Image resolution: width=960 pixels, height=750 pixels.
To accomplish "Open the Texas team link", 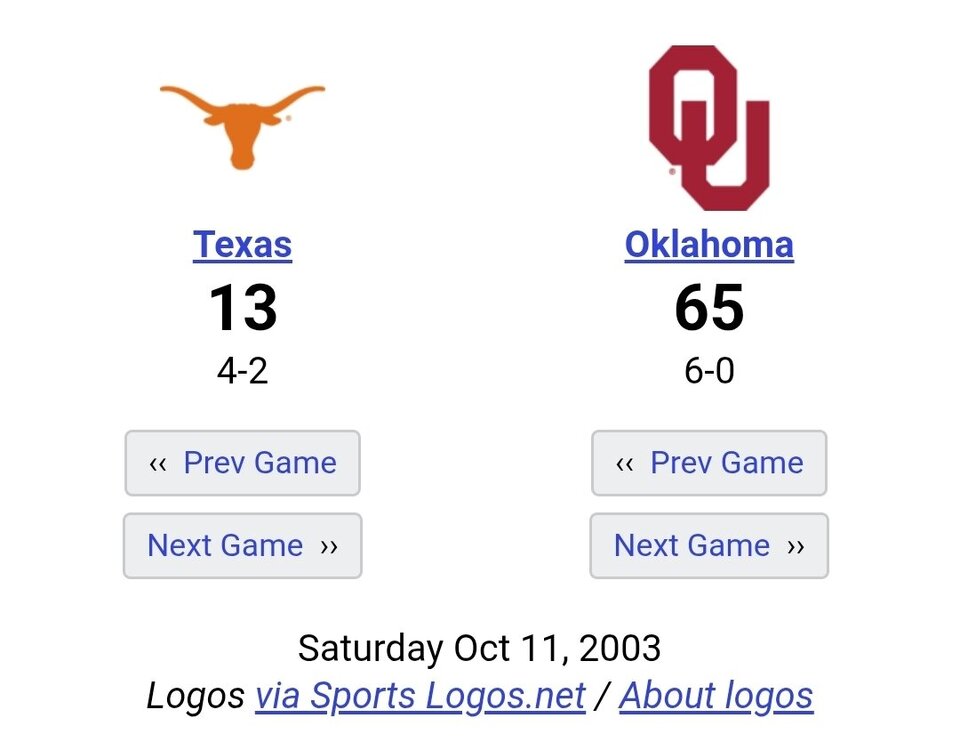I will 242,245.
